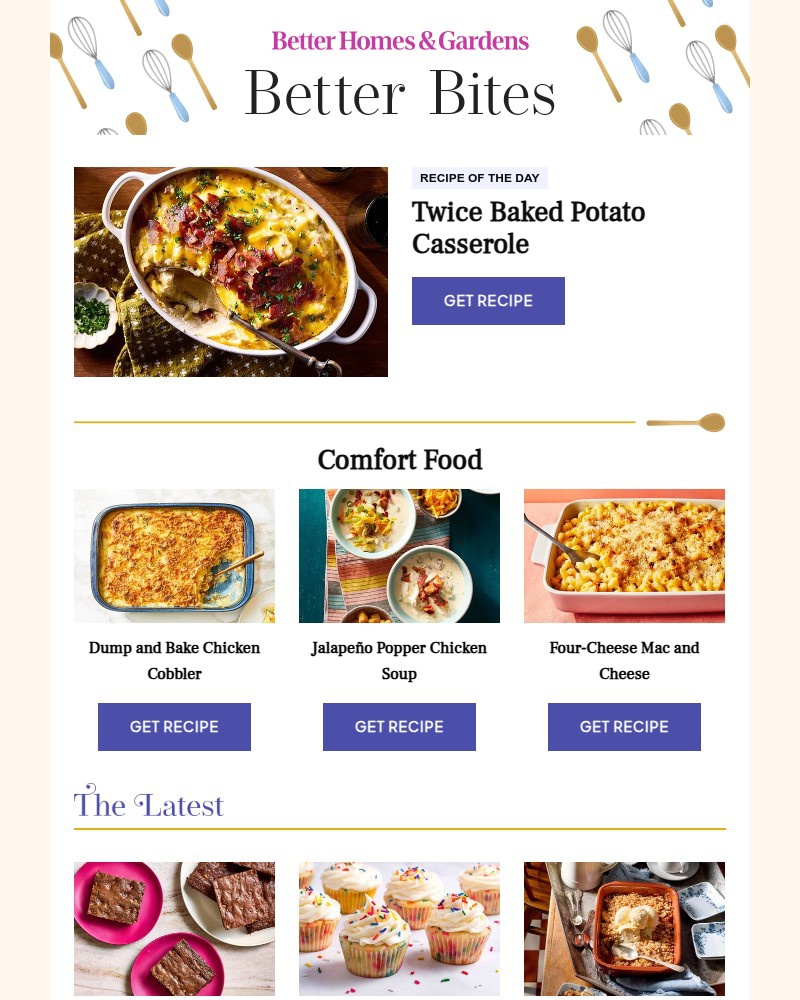Screen dimensions: 800x1000
Task: Click the brownies photo on pink plates
Action: [174, 929]
